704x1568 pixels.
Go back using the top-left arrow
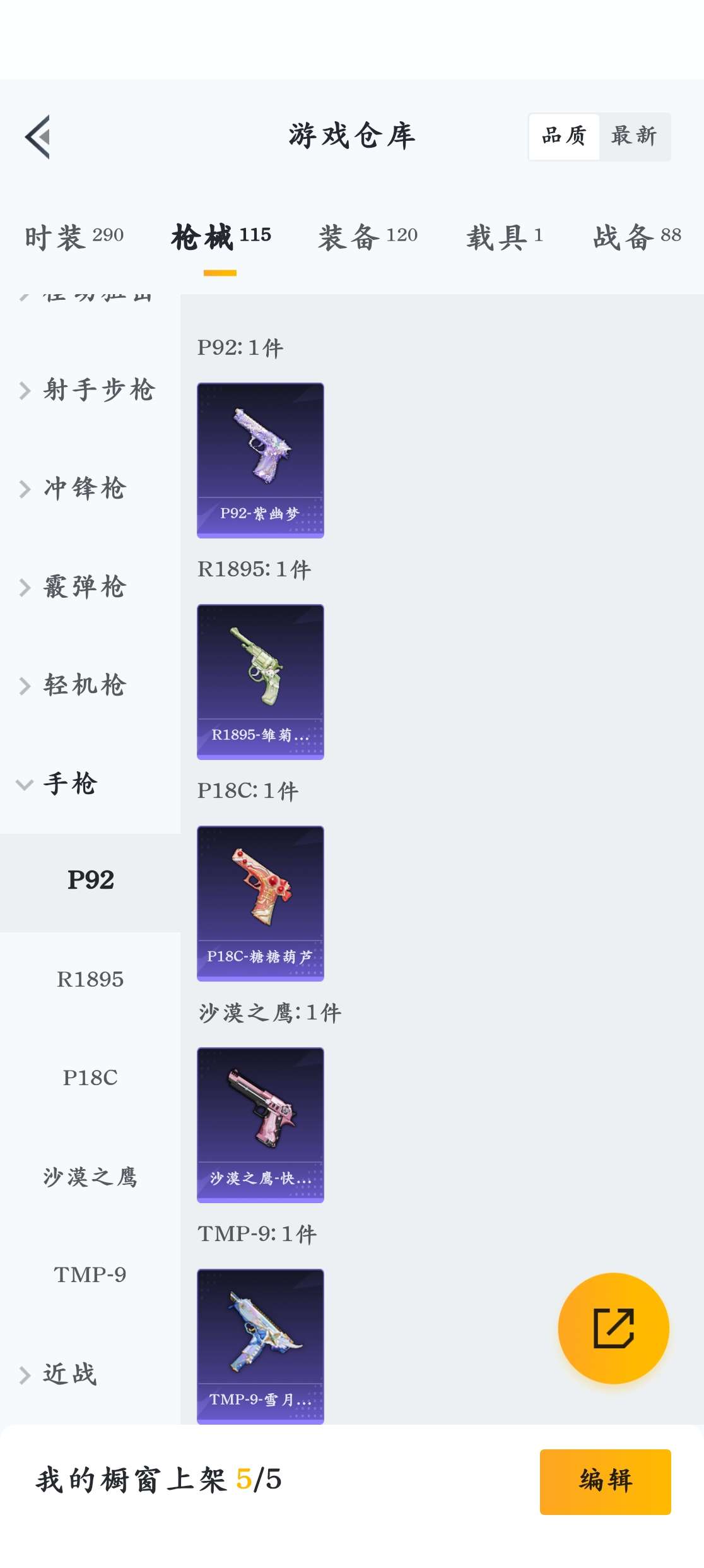point(38,137)
